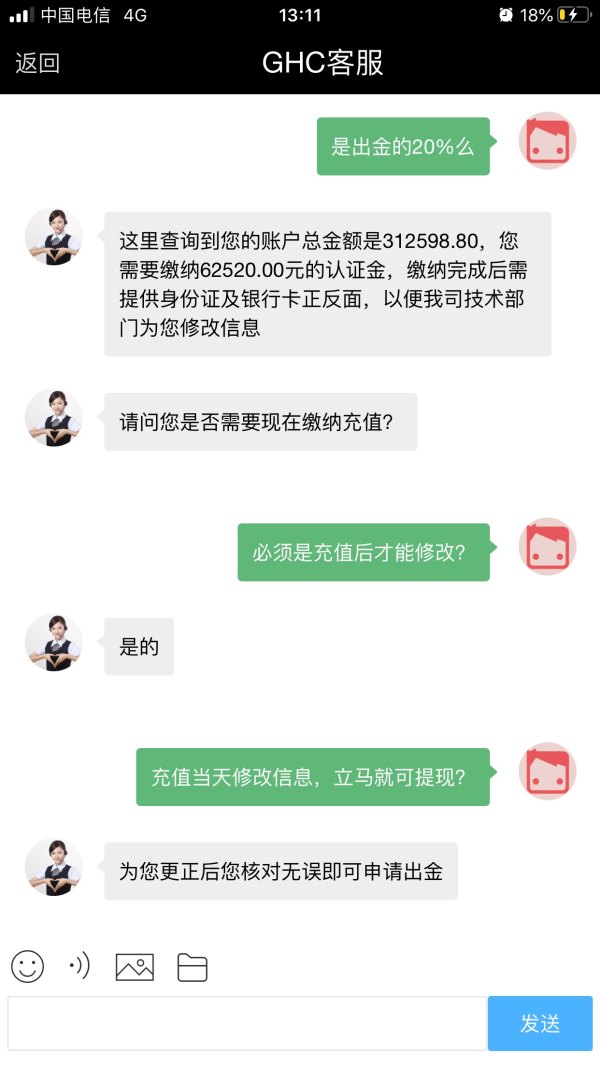Open the file folder attachment icon
This screenshot has height=1067, width=600.
tap(192, 967)
